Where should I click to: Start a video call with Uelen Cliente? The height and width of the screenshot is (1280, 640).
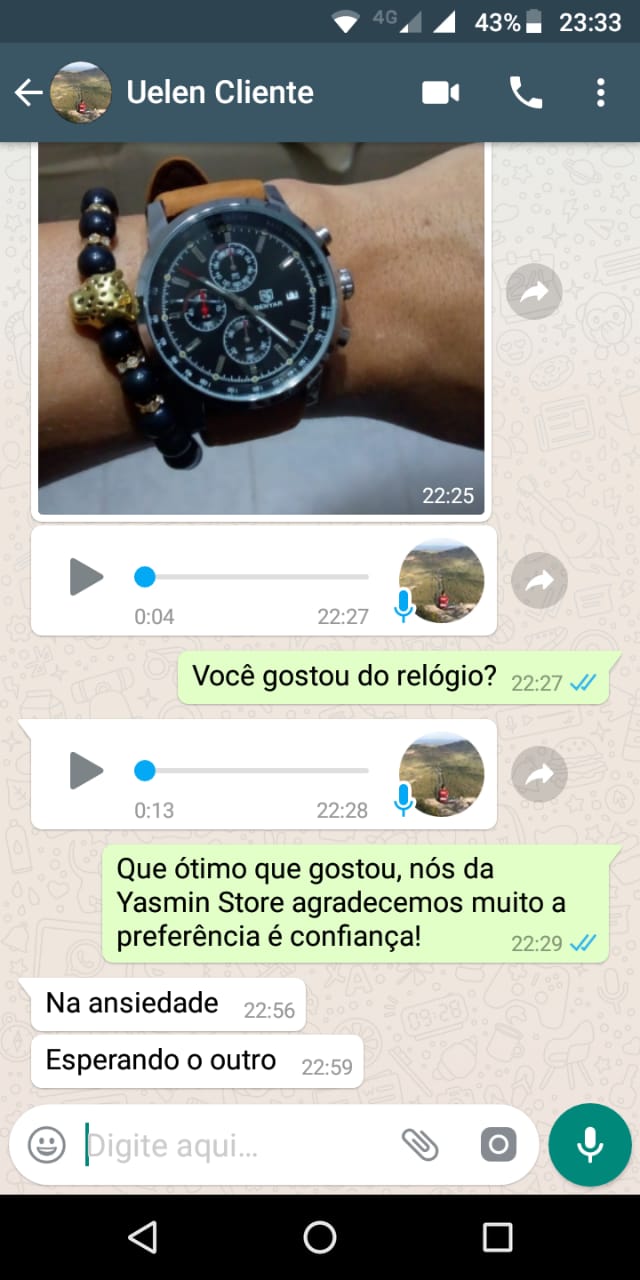440,93
